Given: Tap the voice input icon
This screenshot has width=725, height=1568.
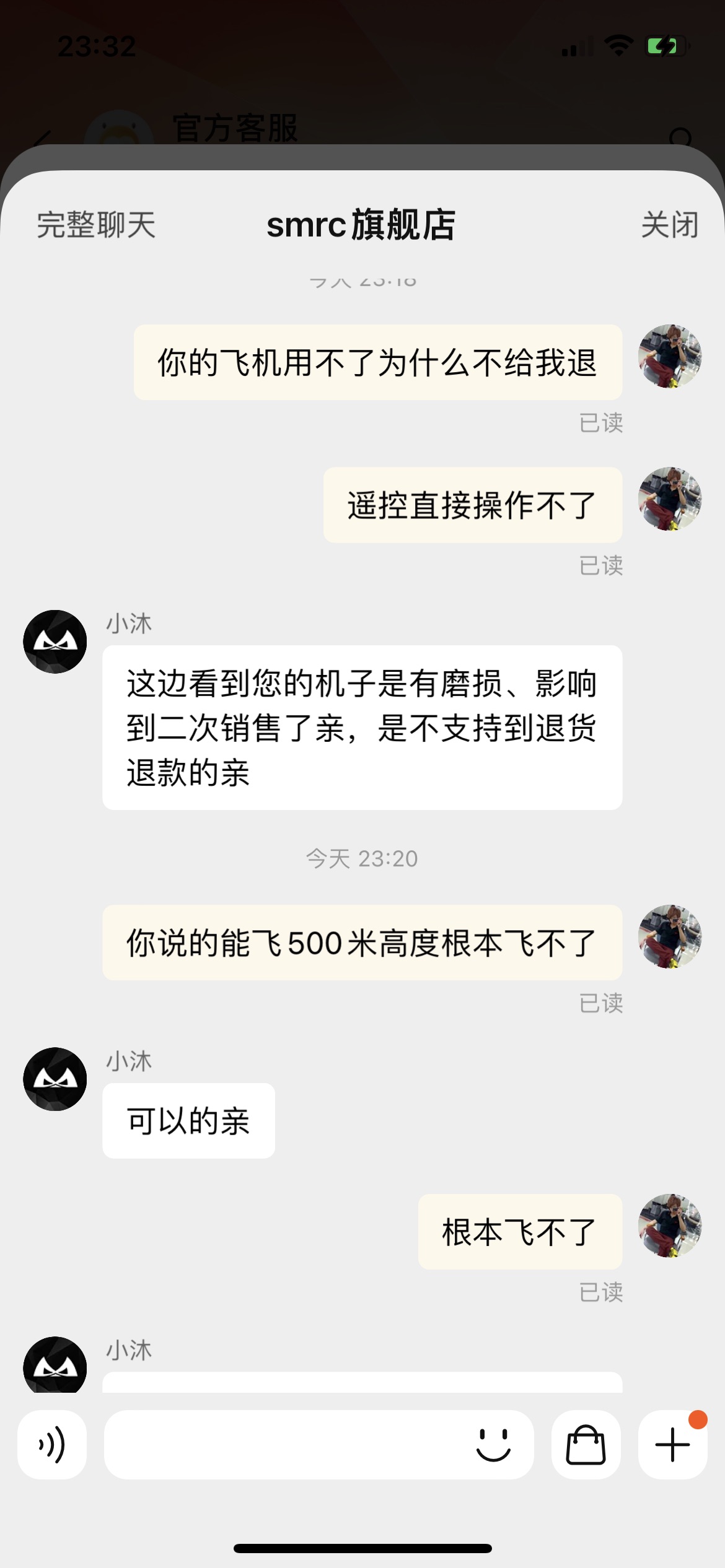Looking at the screenshot, I should pyautogui.click(x=52, y=1445).
